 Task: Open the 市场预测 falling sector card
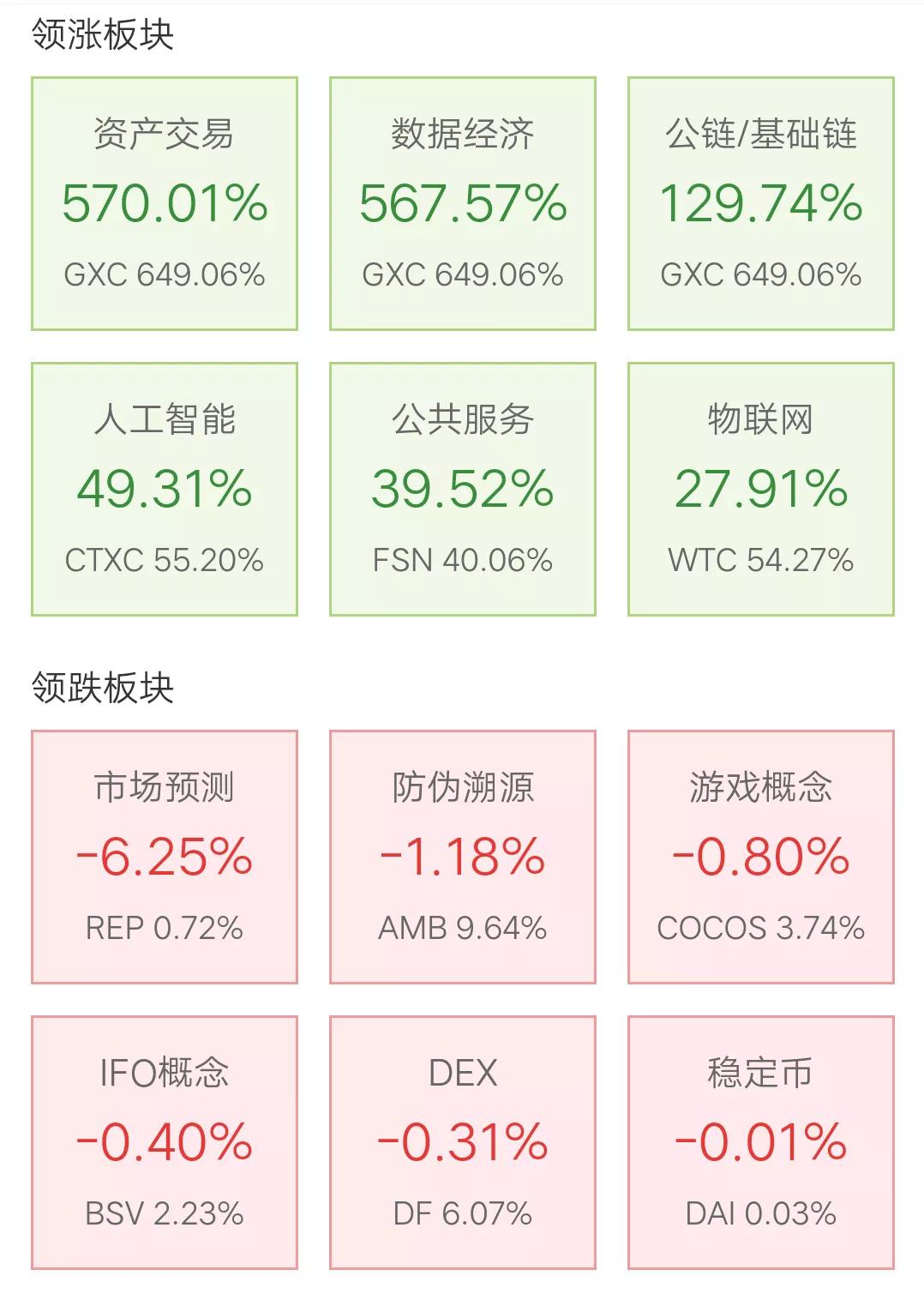(x=165, y=858)
